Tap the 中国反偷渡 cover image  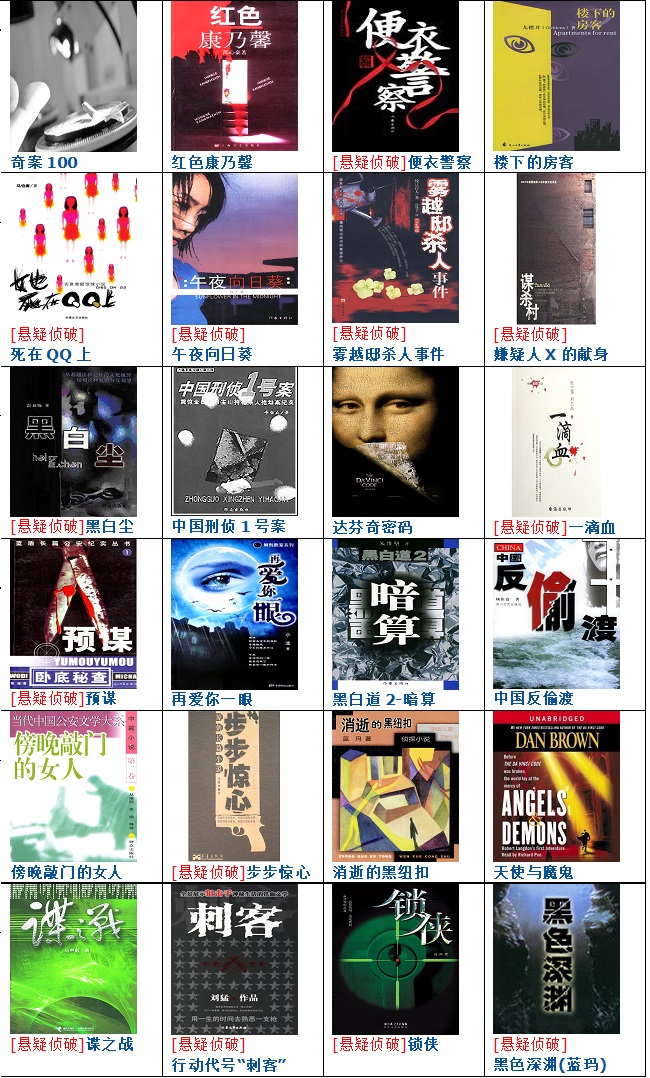coord(556,614)
